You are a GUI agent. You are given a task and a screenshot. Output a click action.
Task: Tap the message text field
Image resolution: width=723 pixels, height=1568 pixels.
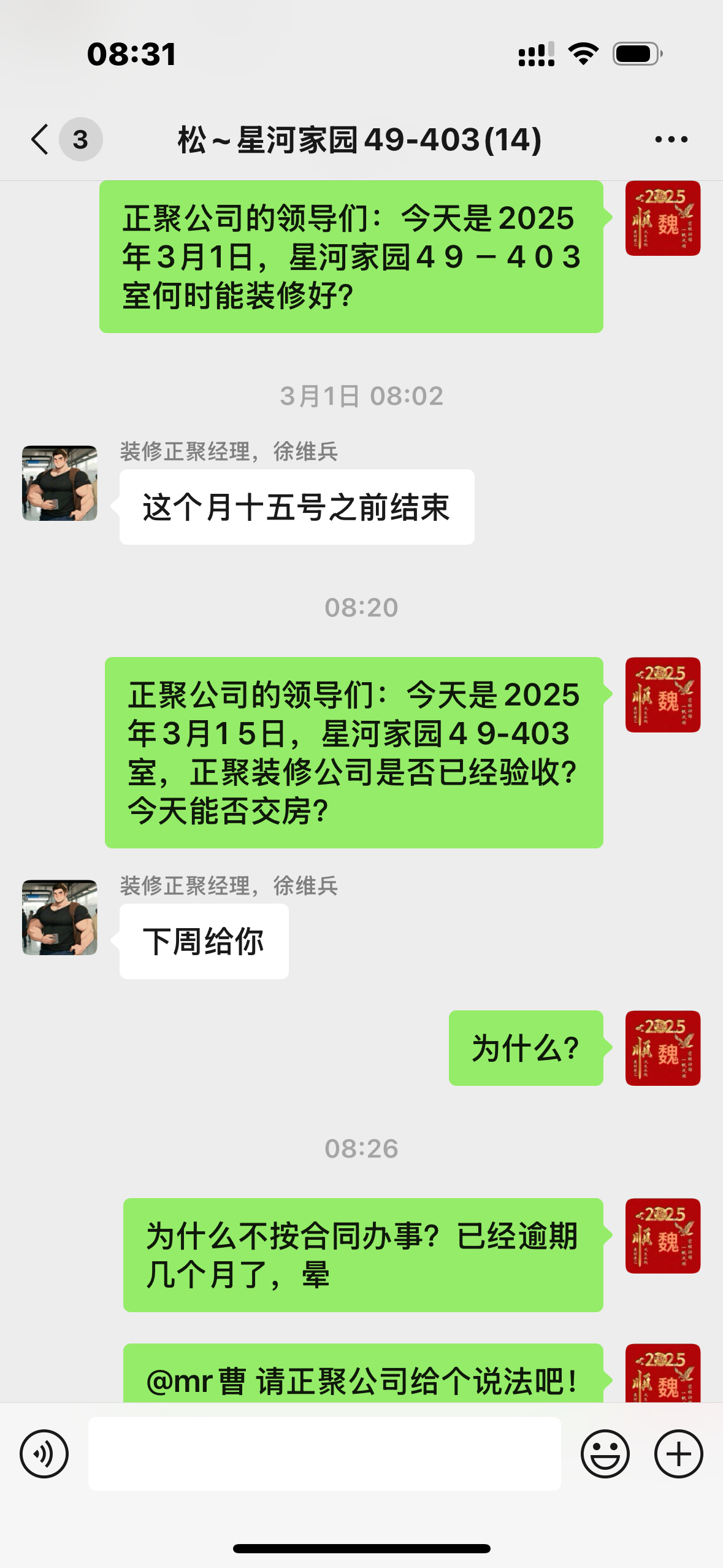click(x=324, y=1453)
